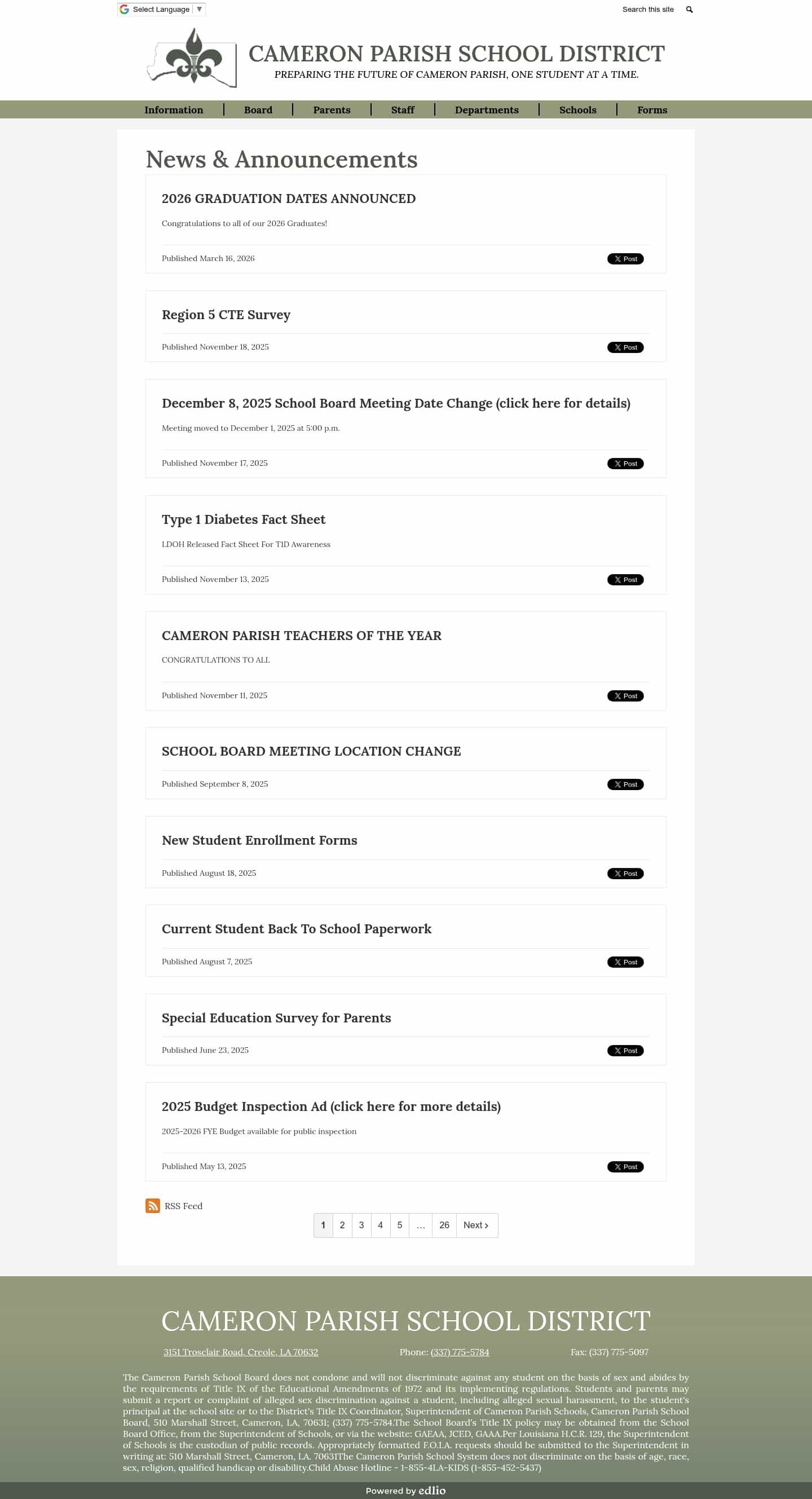
Task: Open the Information menu
Action: point(173,110)
